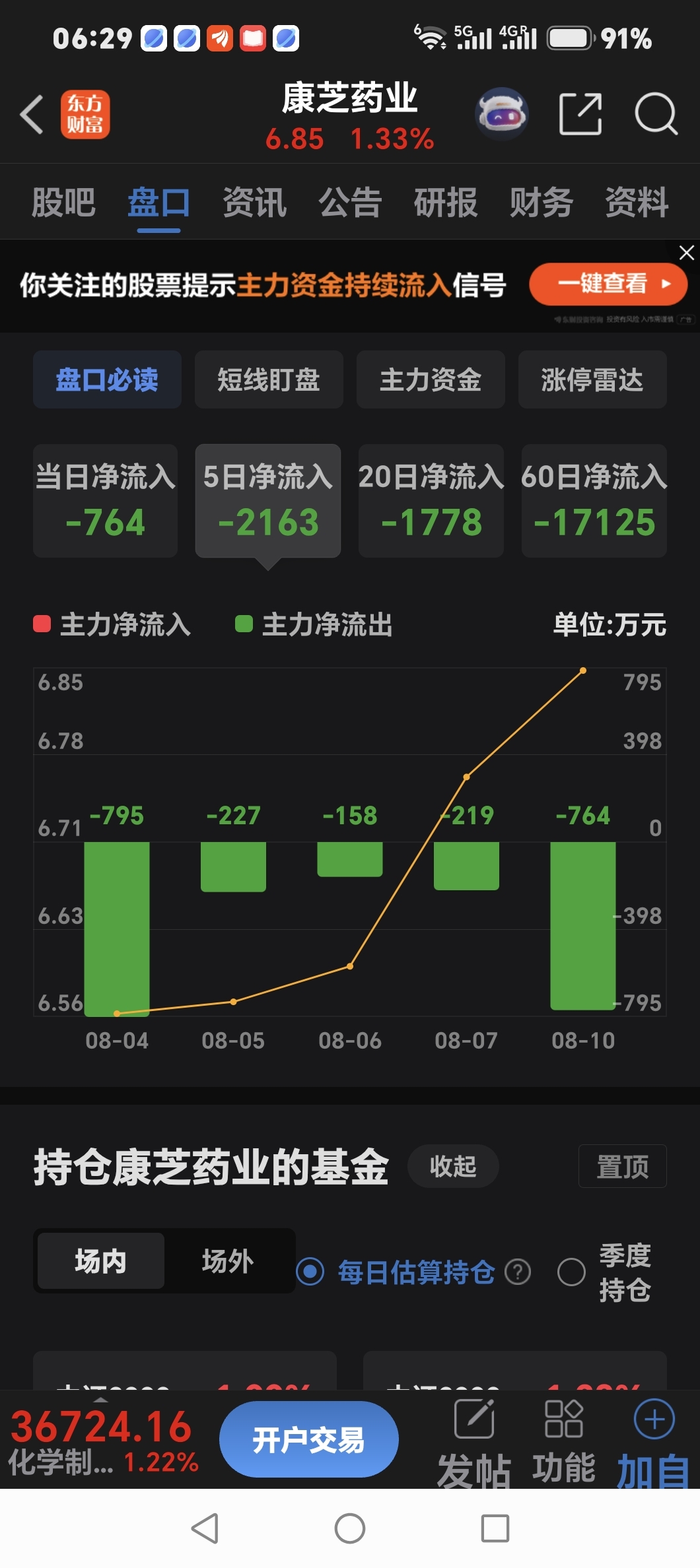Go back using the top-left arrow
700x1568 pixels.
coord(32,115)
